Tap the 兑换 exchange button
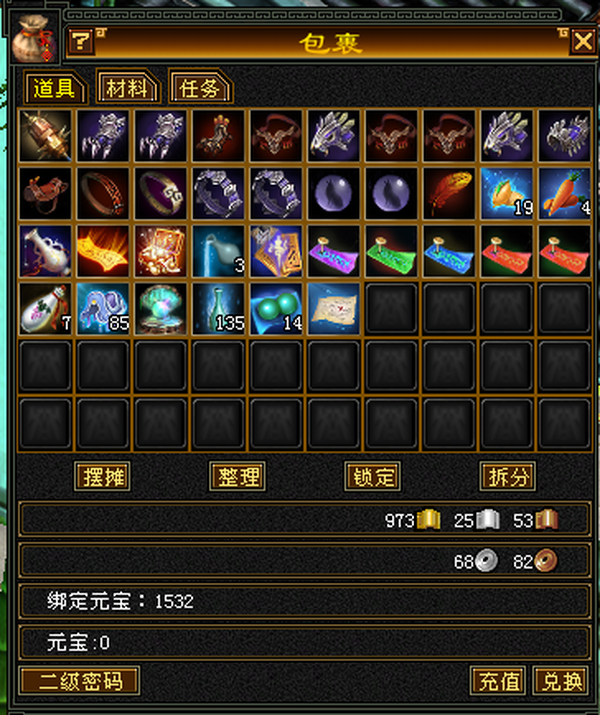Image resolution: width=600 pixels, height=715 pixels. tap(560, 681)
